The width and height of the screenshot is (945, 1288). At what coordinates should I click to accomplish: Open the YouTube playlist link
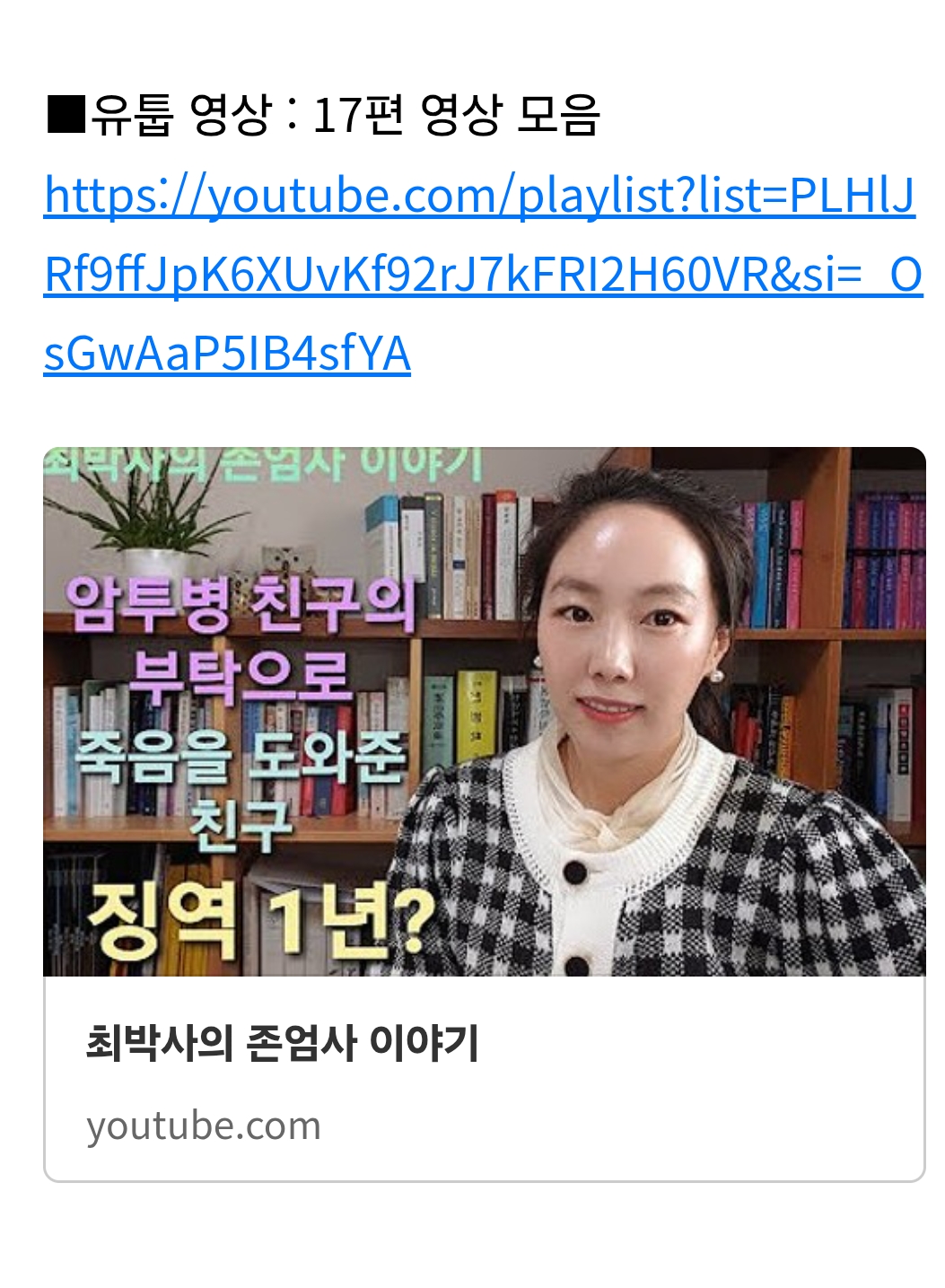481,274
